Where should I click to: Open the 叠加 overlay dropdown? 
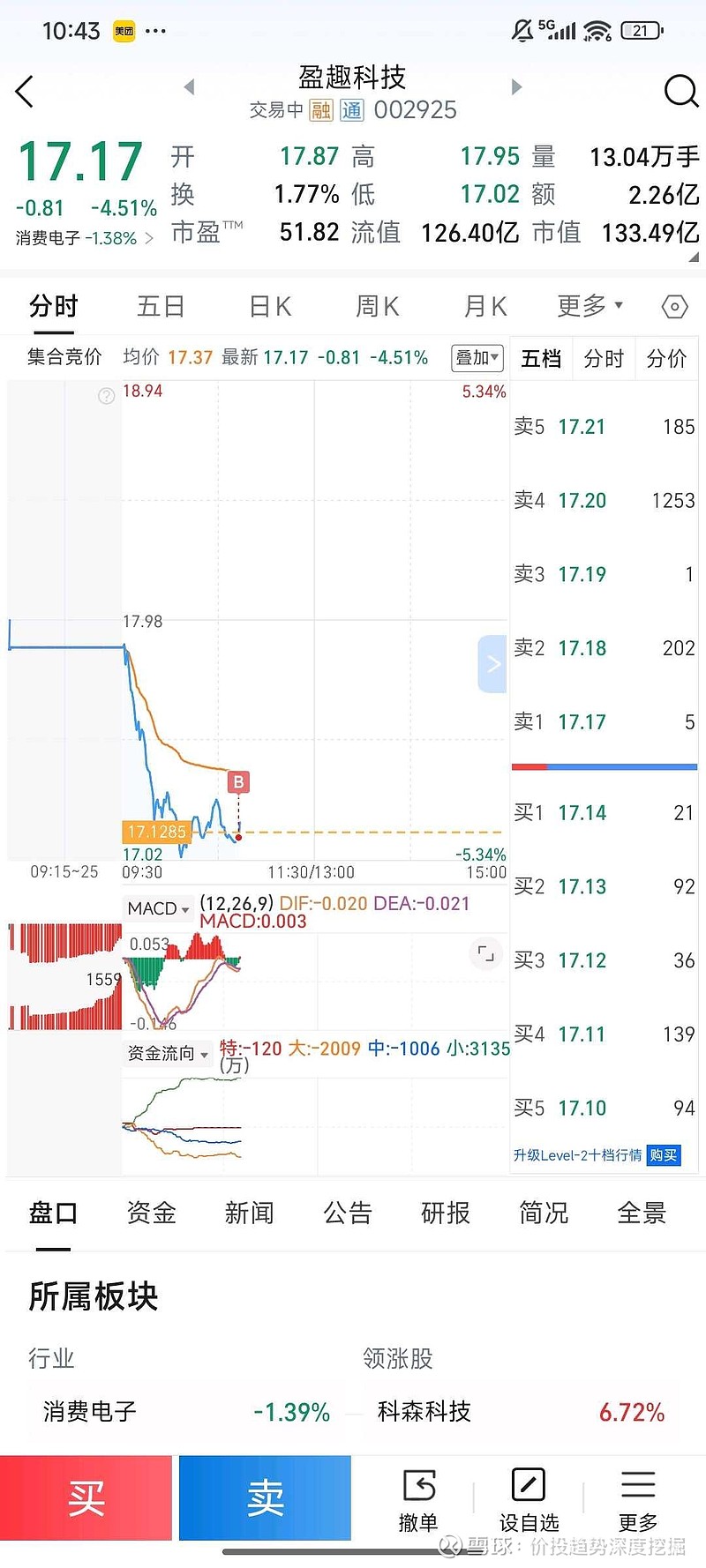(477, 359)
